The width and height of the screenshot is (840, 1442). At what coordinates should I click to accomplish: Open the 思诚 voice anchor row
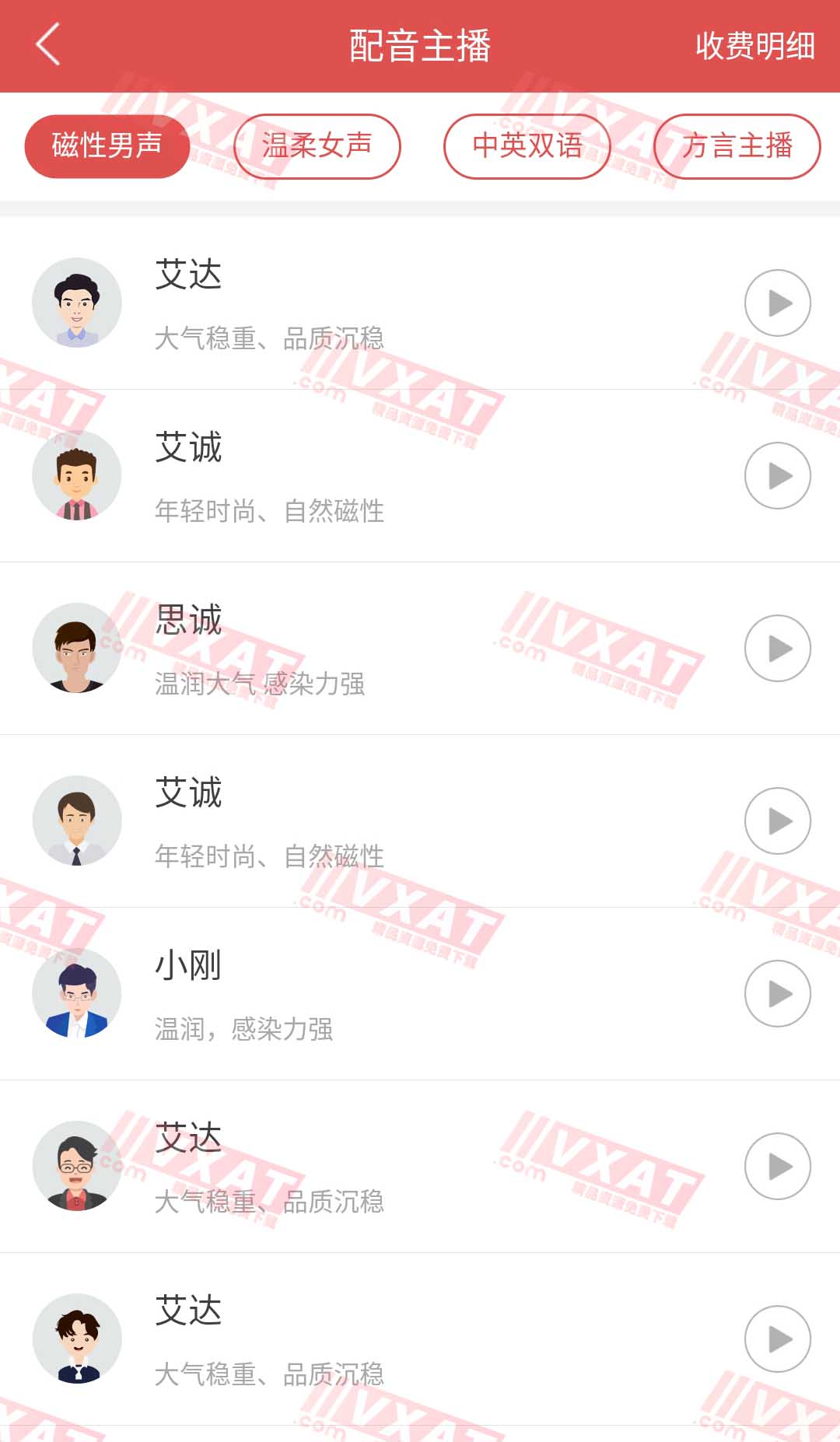pos(420,649)
